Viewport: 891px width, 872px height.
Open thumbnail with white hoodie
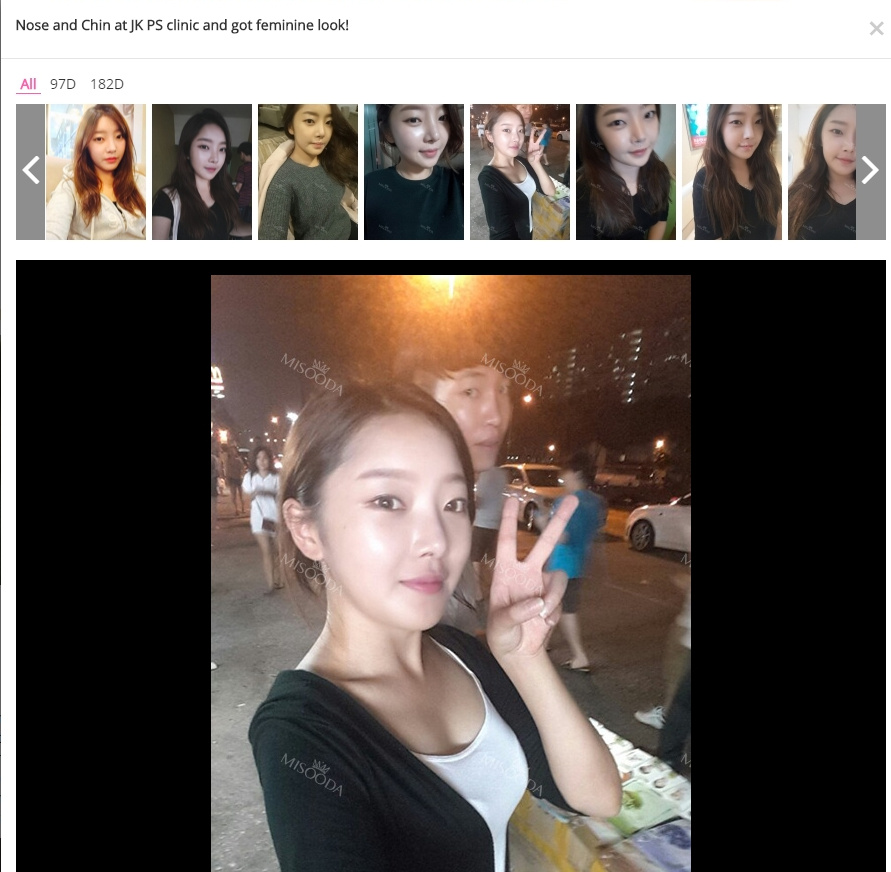96,172
